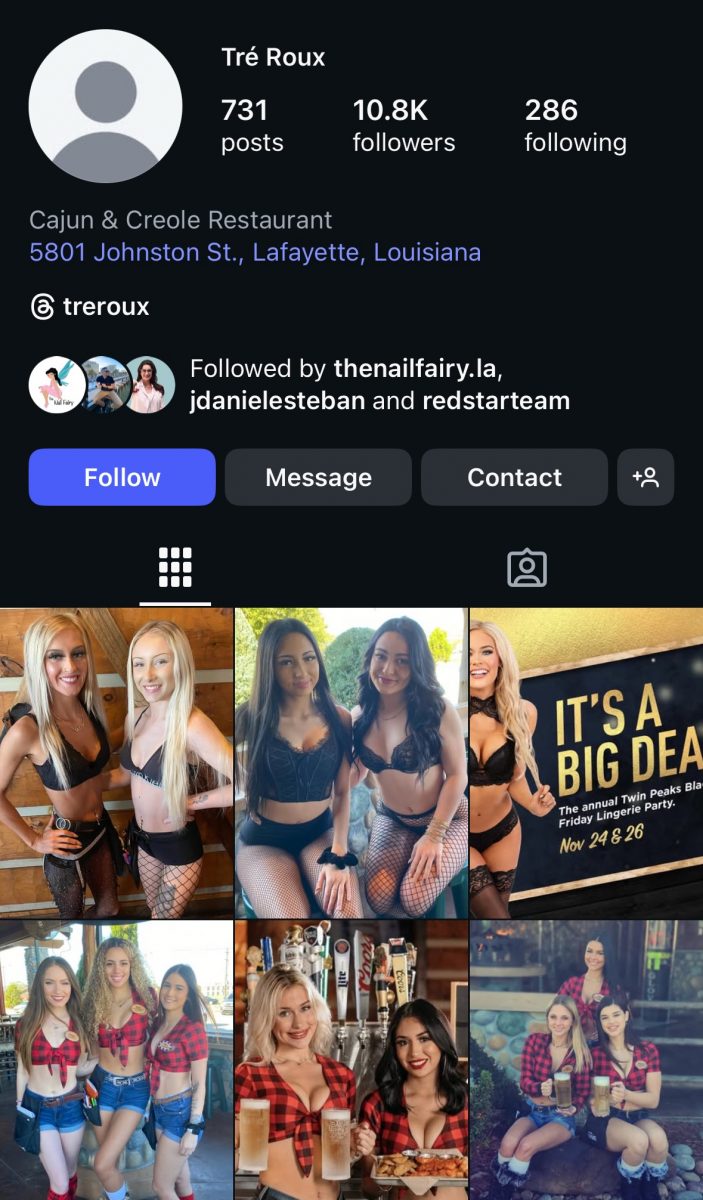Open post of three women holding beer mugs
The height and width of the screenshot is (1200, 703).
tap(586, 1060)
